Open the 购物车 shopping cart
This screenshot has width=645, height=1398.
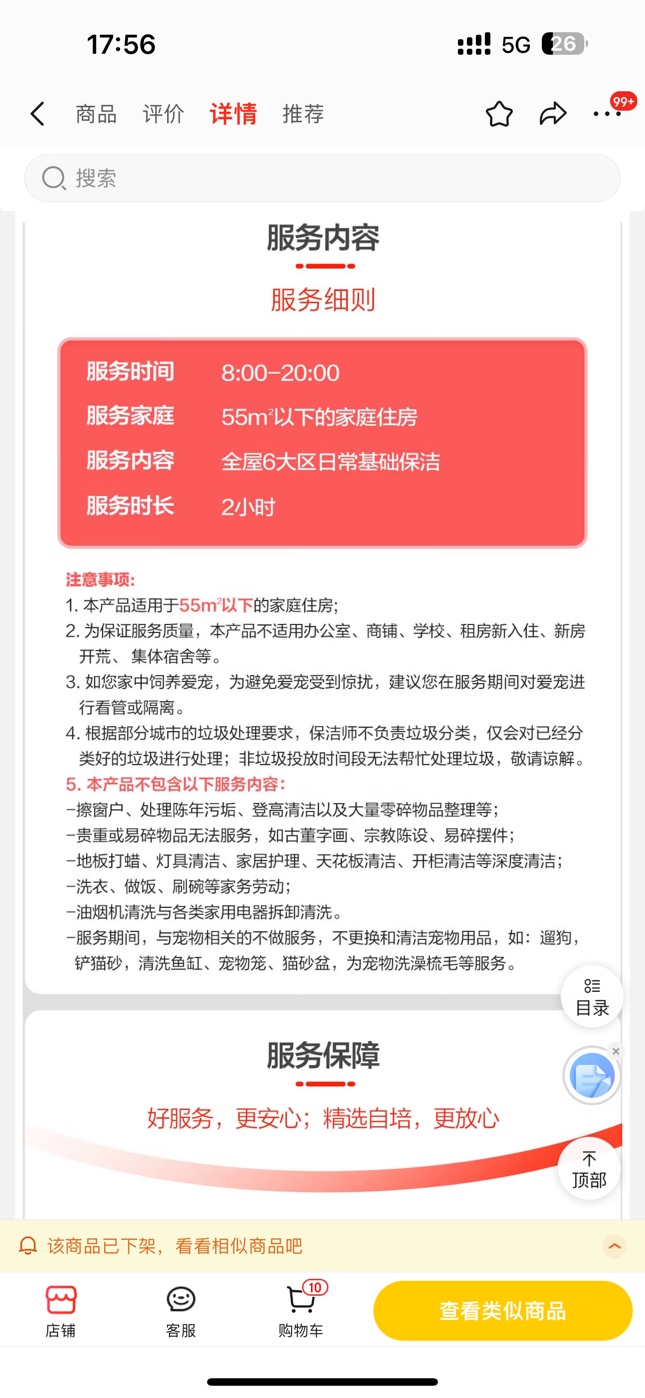[x=300, y=1311]
